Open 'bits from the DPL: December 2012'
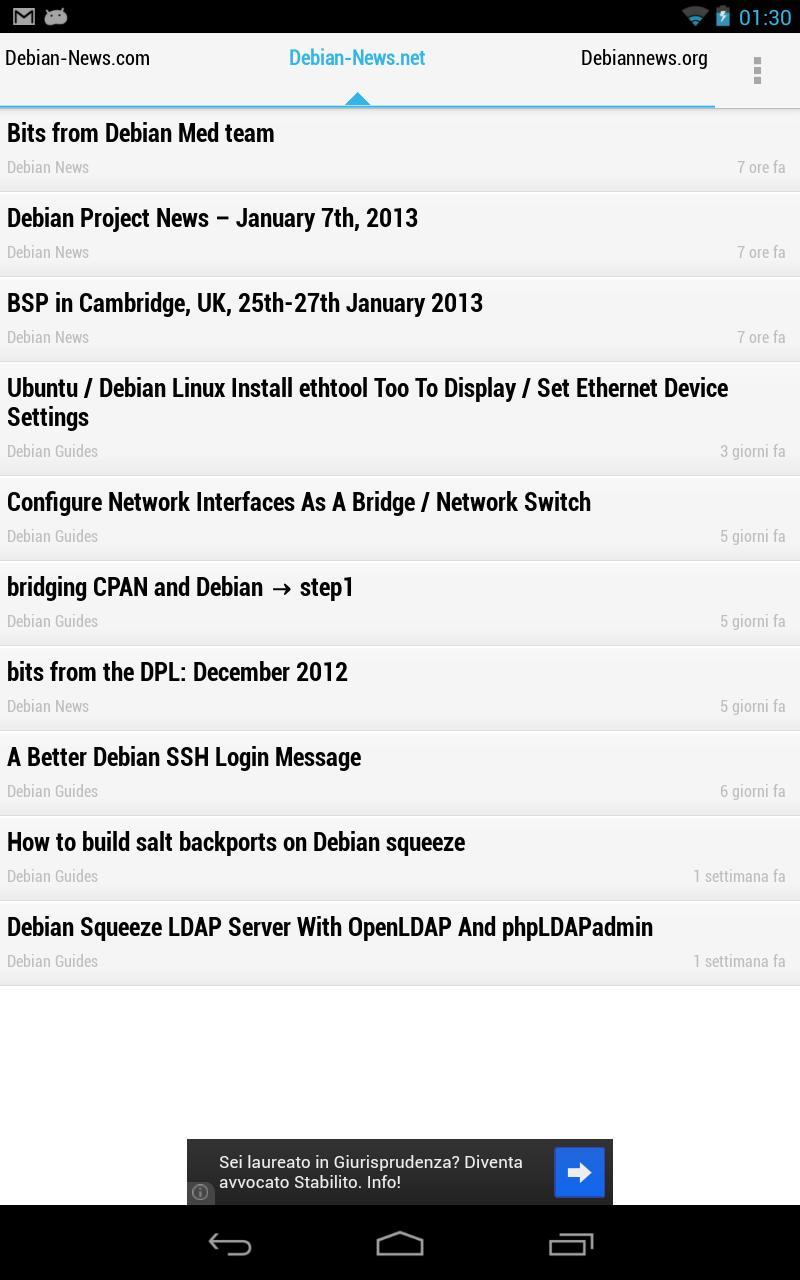This screenshot has height=1280, width=800. coord(400,687)
